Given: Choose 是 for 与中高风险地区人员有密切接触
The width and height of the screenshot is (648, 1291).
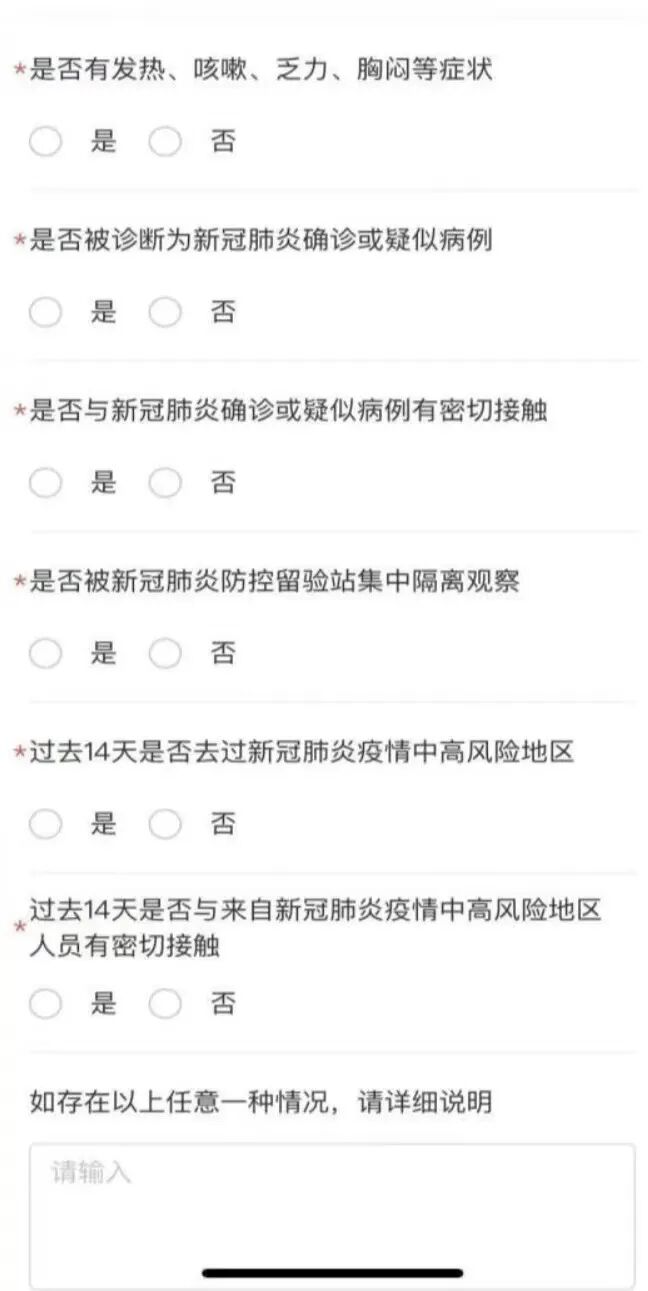Looking at the screenshot, I should 46,1004.
